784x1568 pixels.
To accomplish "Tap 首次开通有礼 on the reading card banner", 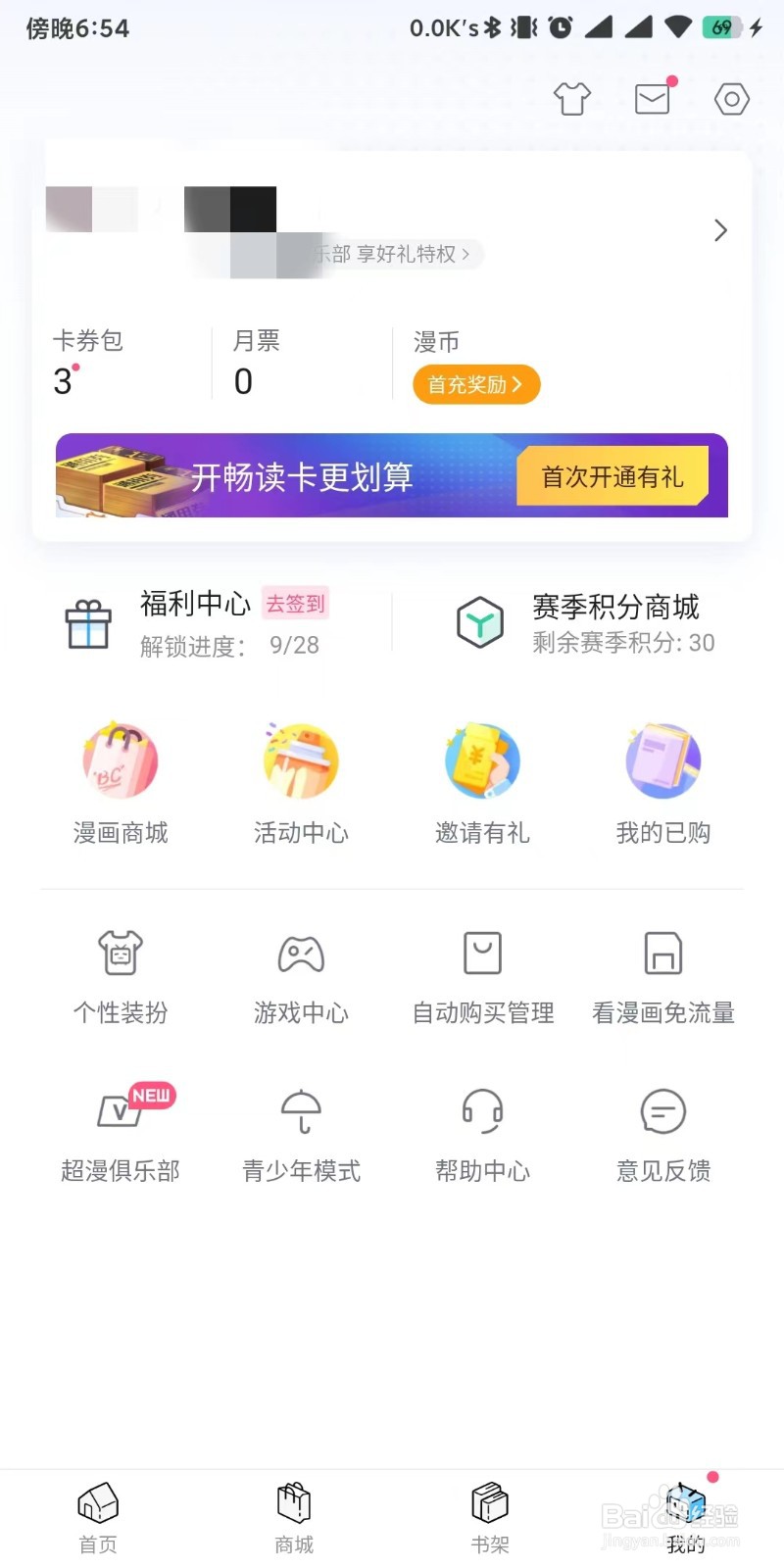I will coord(612,476).
